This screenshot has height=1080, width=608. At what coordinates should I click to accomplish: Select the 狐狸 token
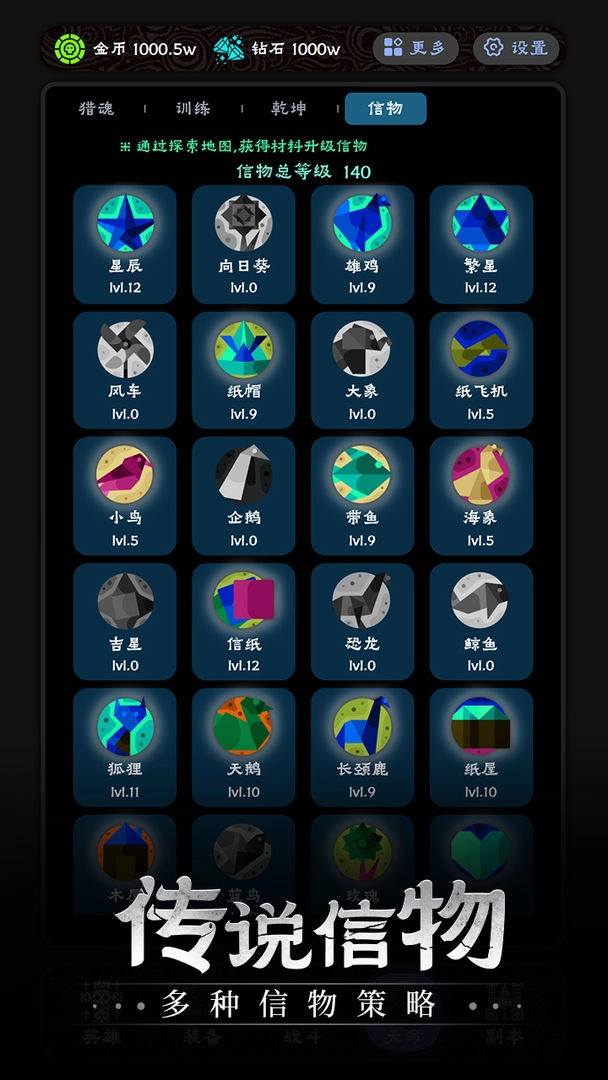click(125, 746)
